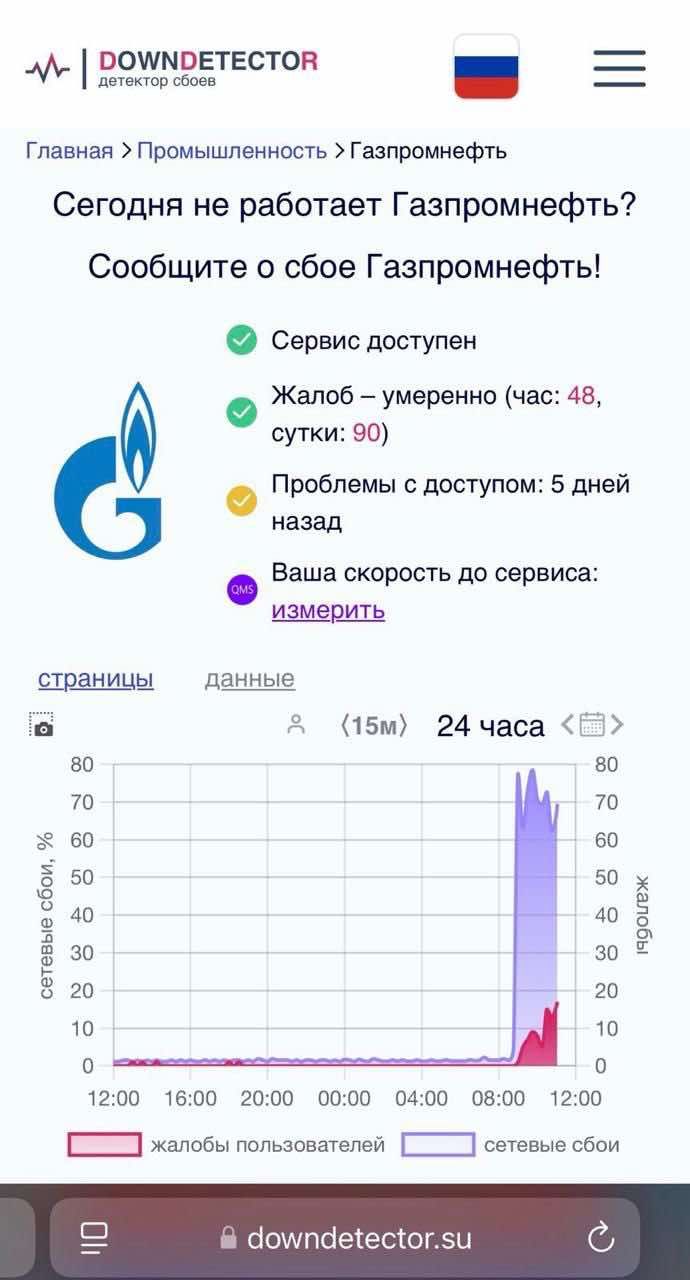Switch to the данные tab
The width and height of the screenshot is (690, 1280).
point(250,679)
